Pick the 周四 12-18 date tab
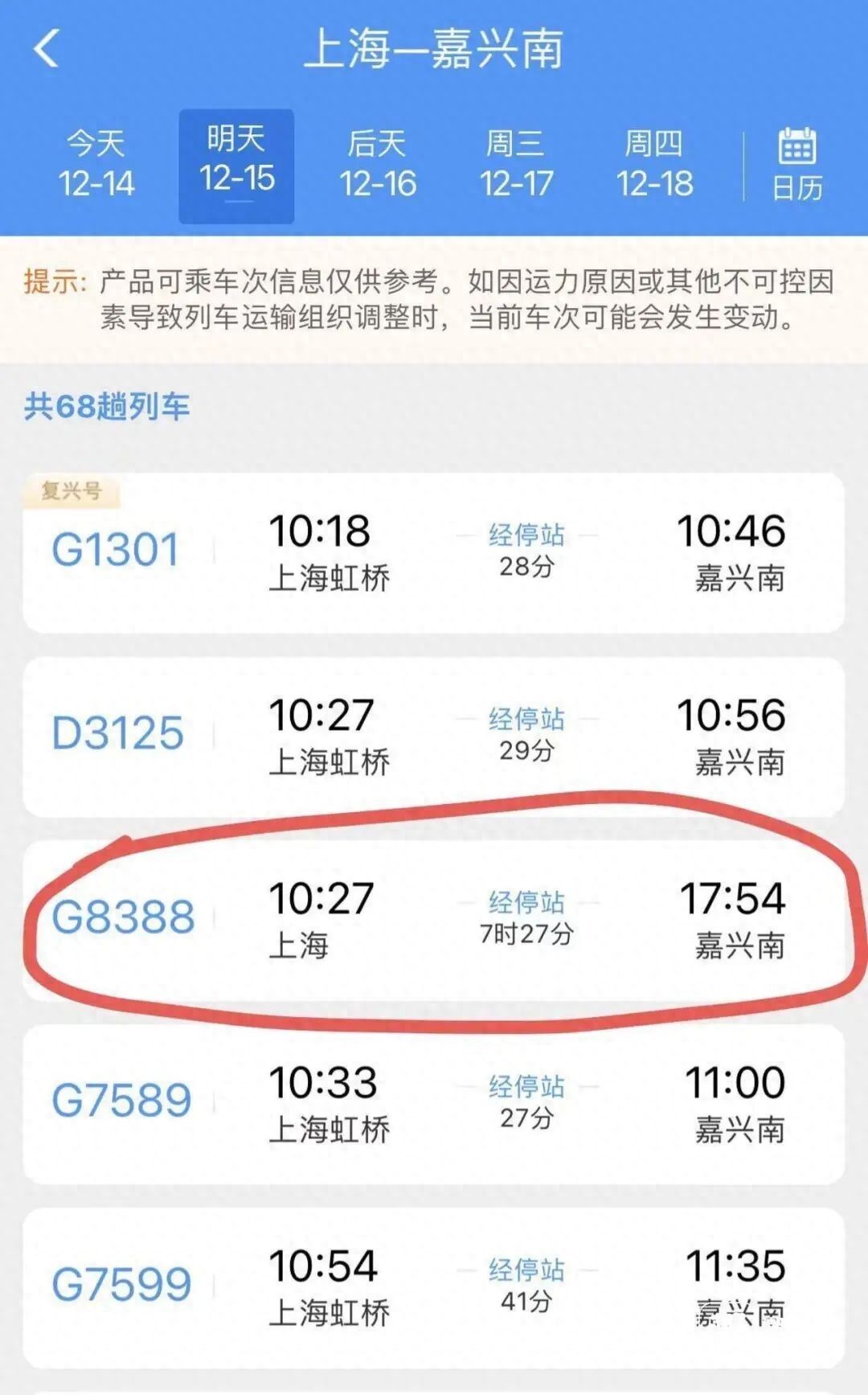Image resolution: width=868 pixels, height=1395 pixels. pyautogui.click(x=654, y=166)
